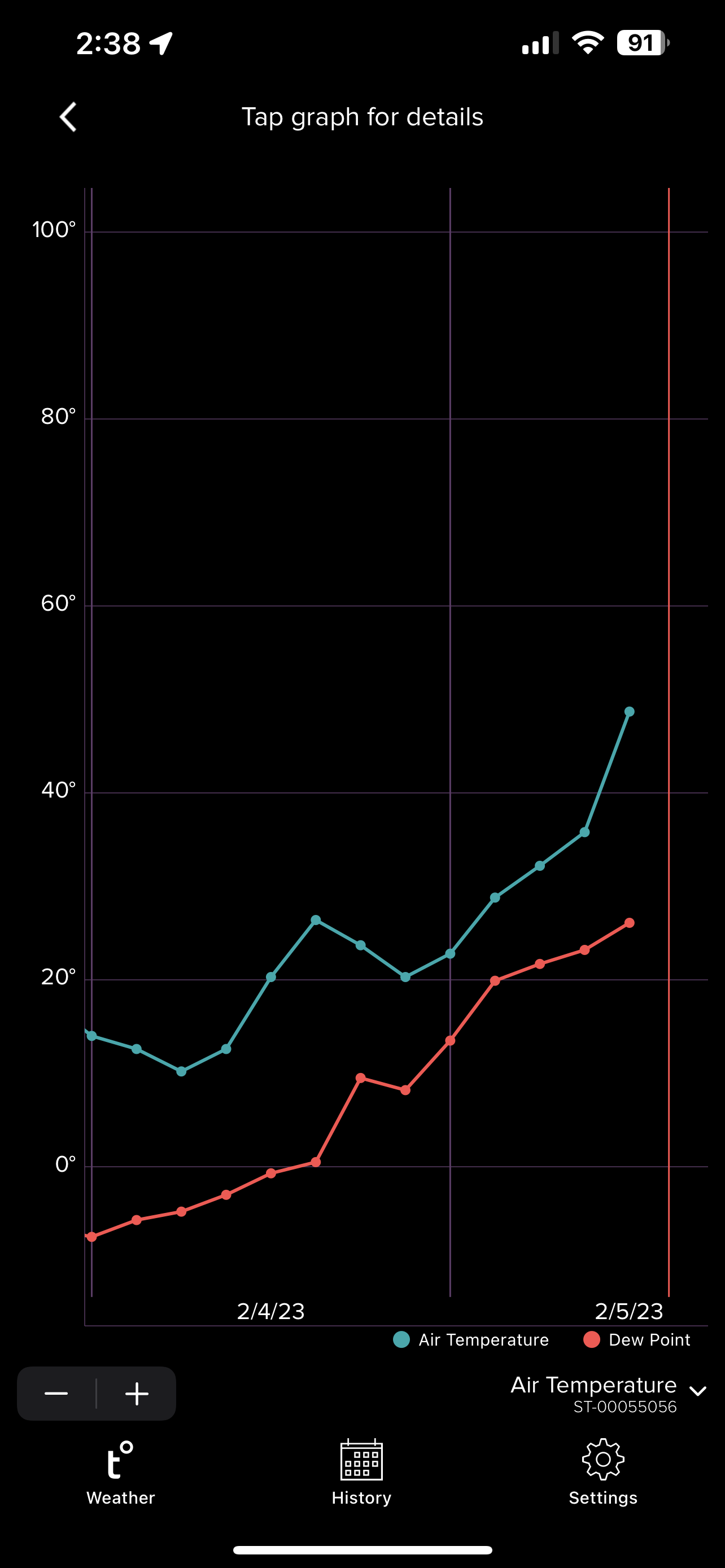This screenshot has width=725, height=1568.
Task: Open the History tab
Action: pyautogui.click(x=361, y=1473)
